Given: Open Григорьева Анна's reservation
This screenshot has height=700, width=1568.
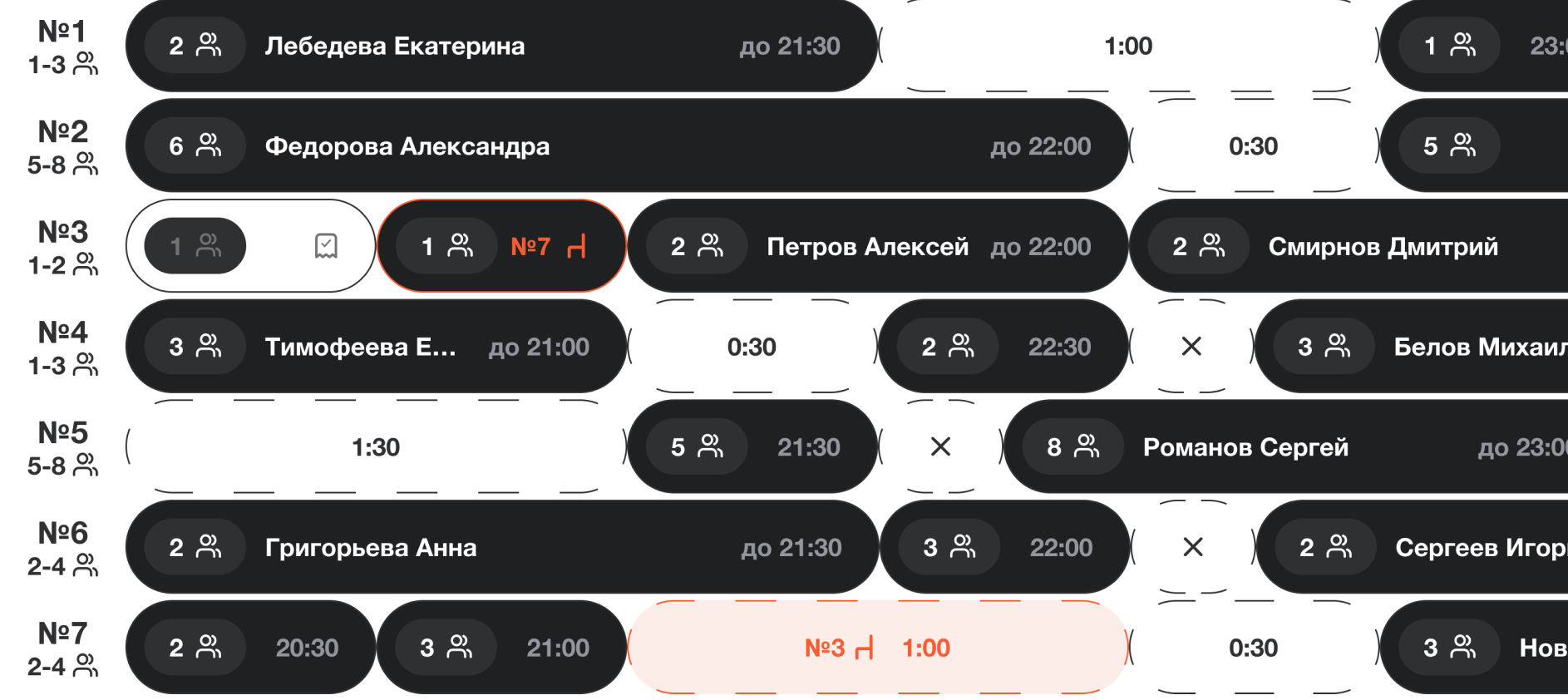Looking at the screenshot, I should tap(499, 548).
